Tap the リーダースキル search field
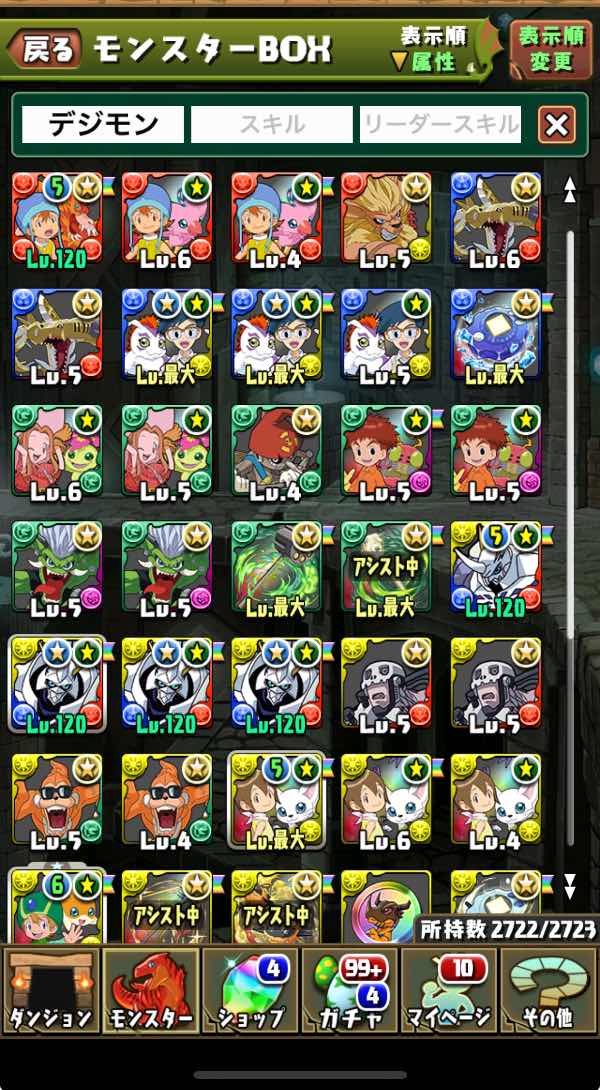600x1090 pixels. click(x=441, y=125)
